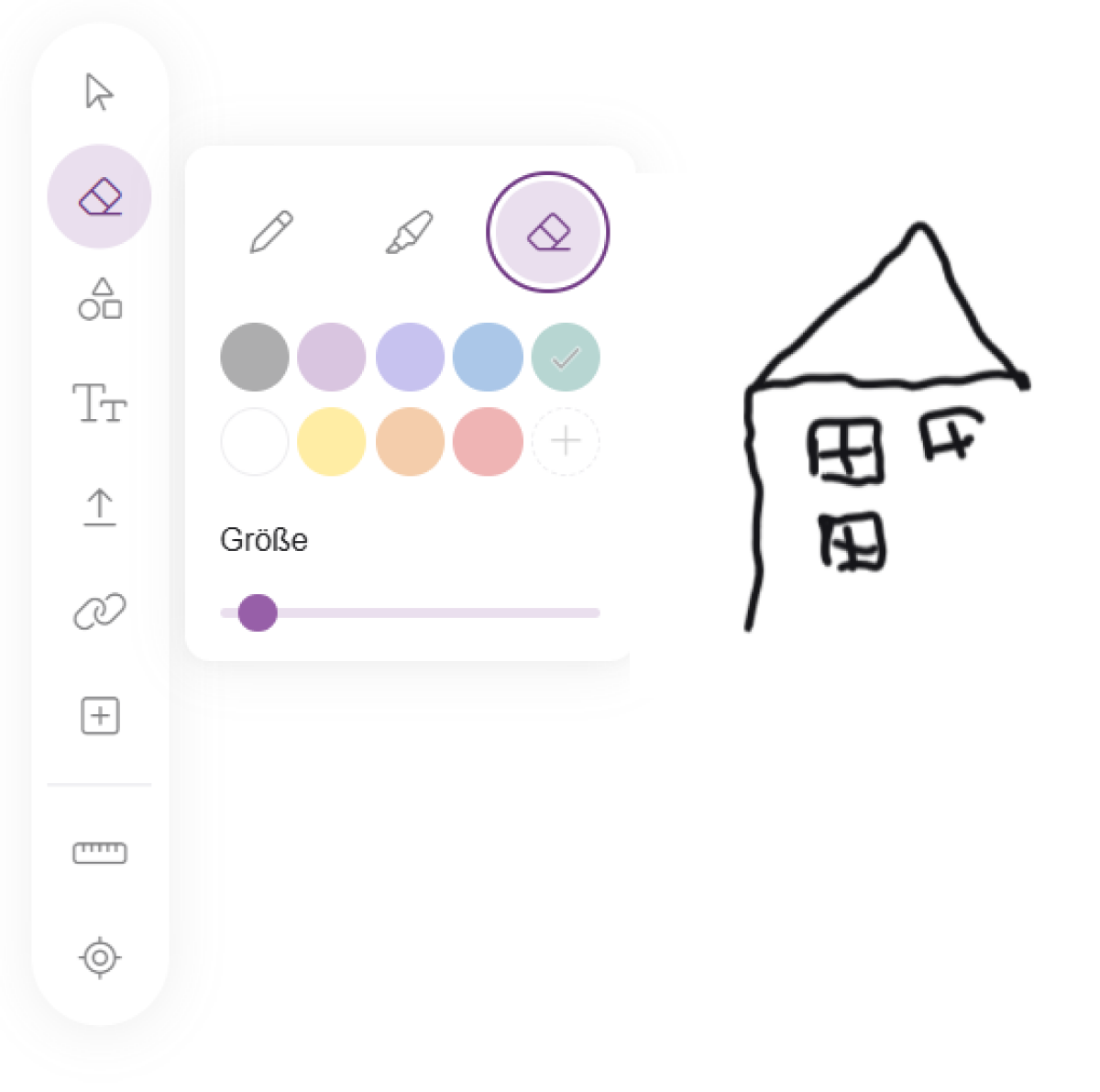
Task: Select the eraser in pen panel
Action: tap(547, 232)
